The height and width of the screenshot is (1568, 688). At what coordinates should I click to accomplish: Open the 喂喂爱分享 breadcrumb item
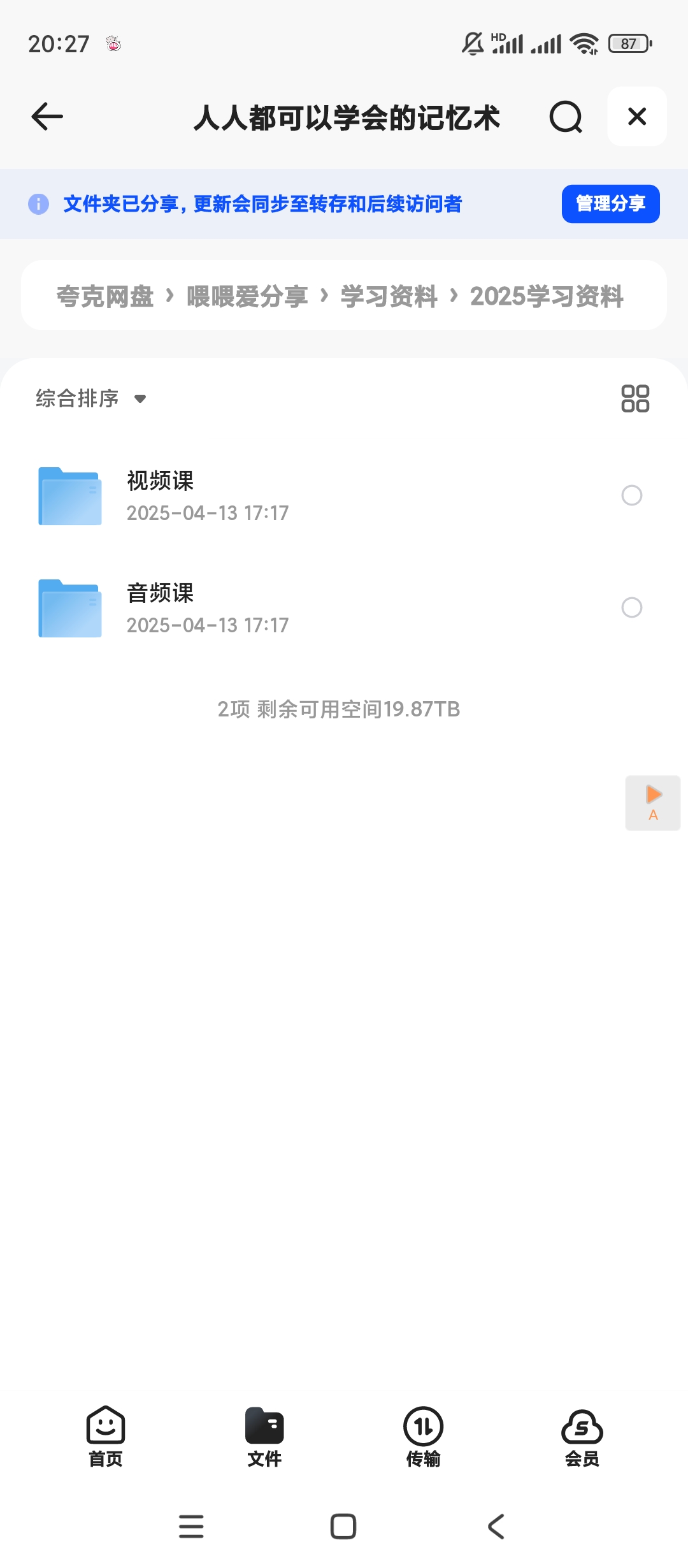tap(245, 295)
